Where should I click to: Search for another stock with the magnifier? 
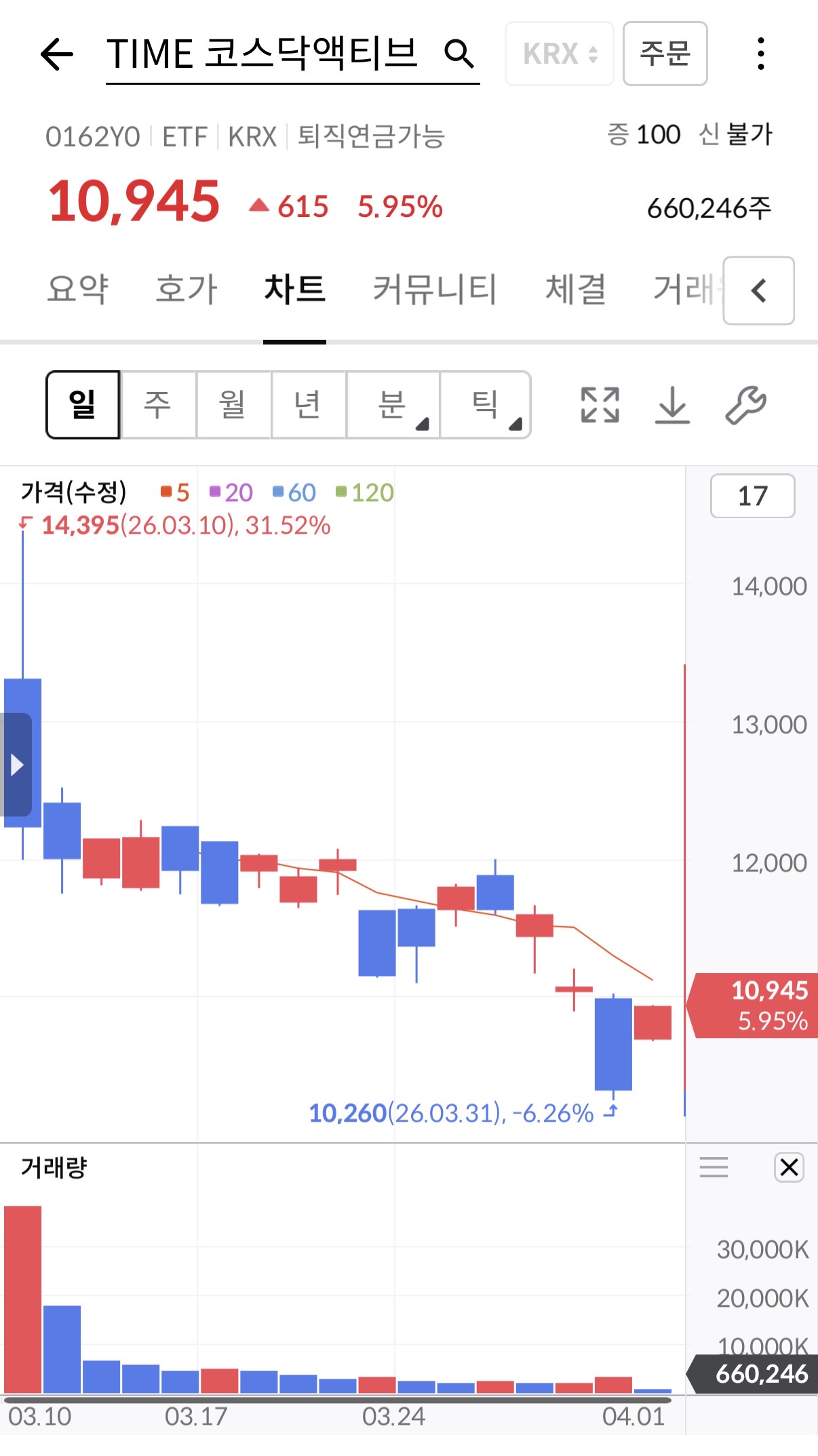pyautogui.click(x=459, y=54)
